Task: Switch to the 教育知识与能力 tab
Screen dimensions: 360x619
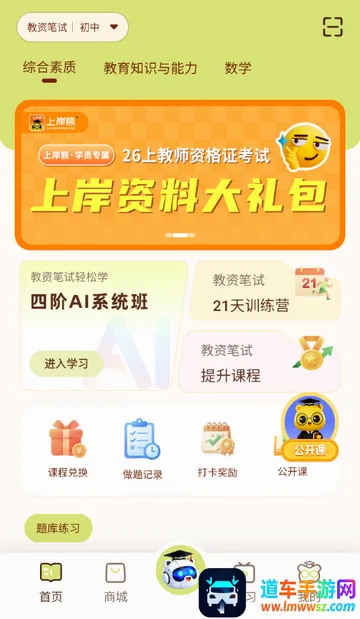Action: click(150, 68)
